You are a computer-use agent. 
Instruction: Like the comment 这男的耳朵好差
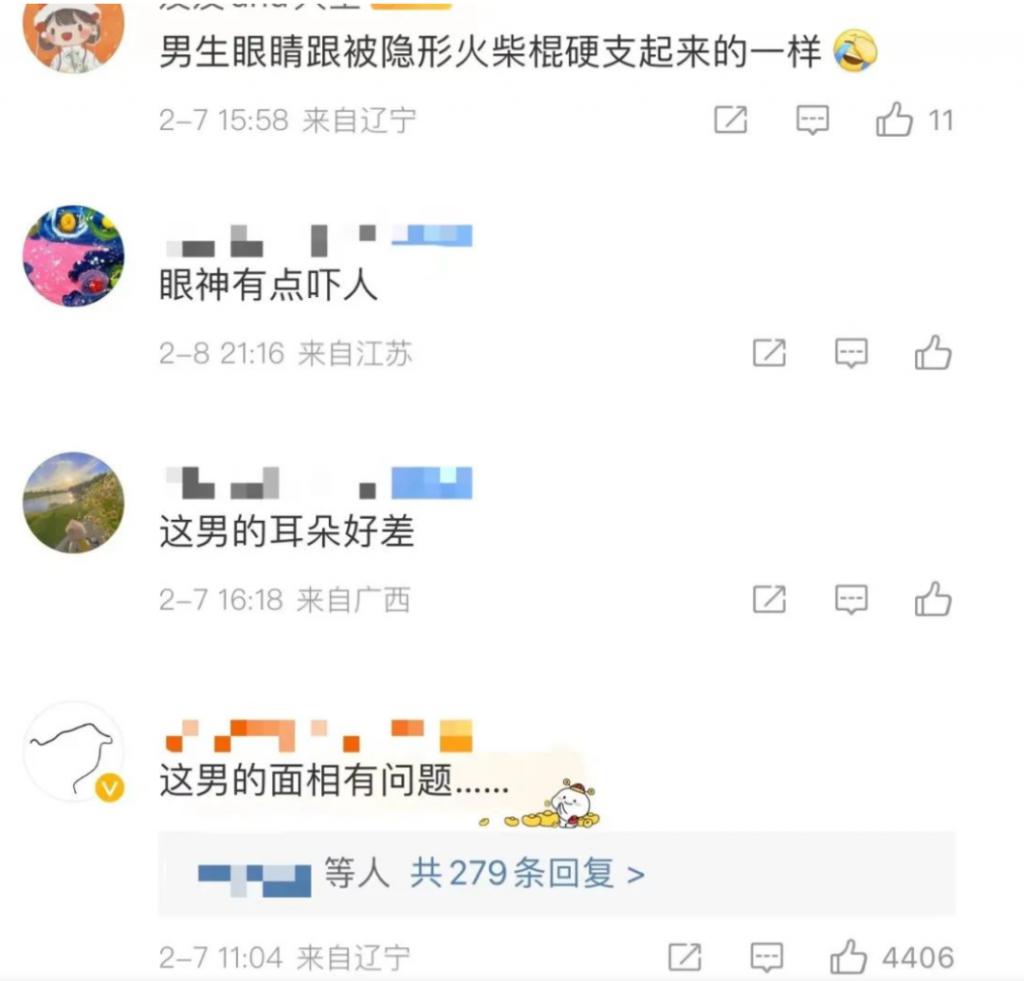pyautogui.click(x=933, y=599)
